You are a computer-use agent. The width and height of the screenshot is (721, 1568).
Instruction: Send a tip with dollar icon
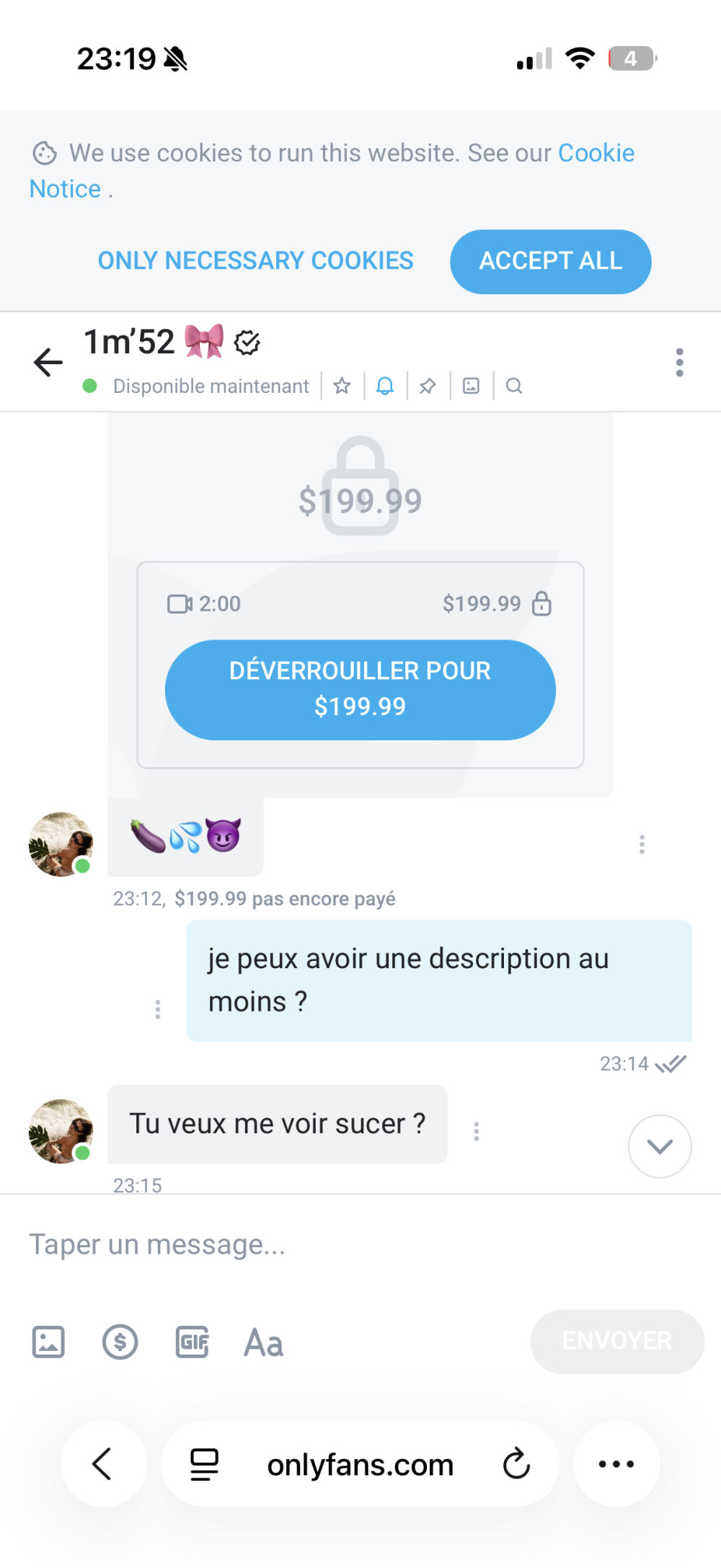click(x=120, y=1342)
